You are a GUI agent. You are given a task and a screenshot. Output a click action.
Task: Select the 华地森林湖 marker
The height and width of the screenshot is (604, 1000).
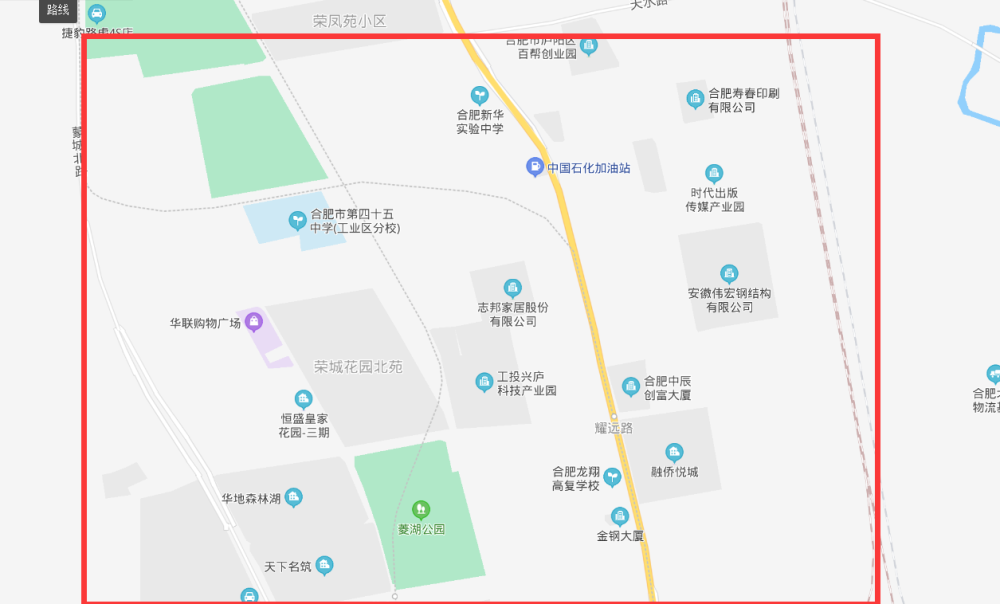click(293, 496)
